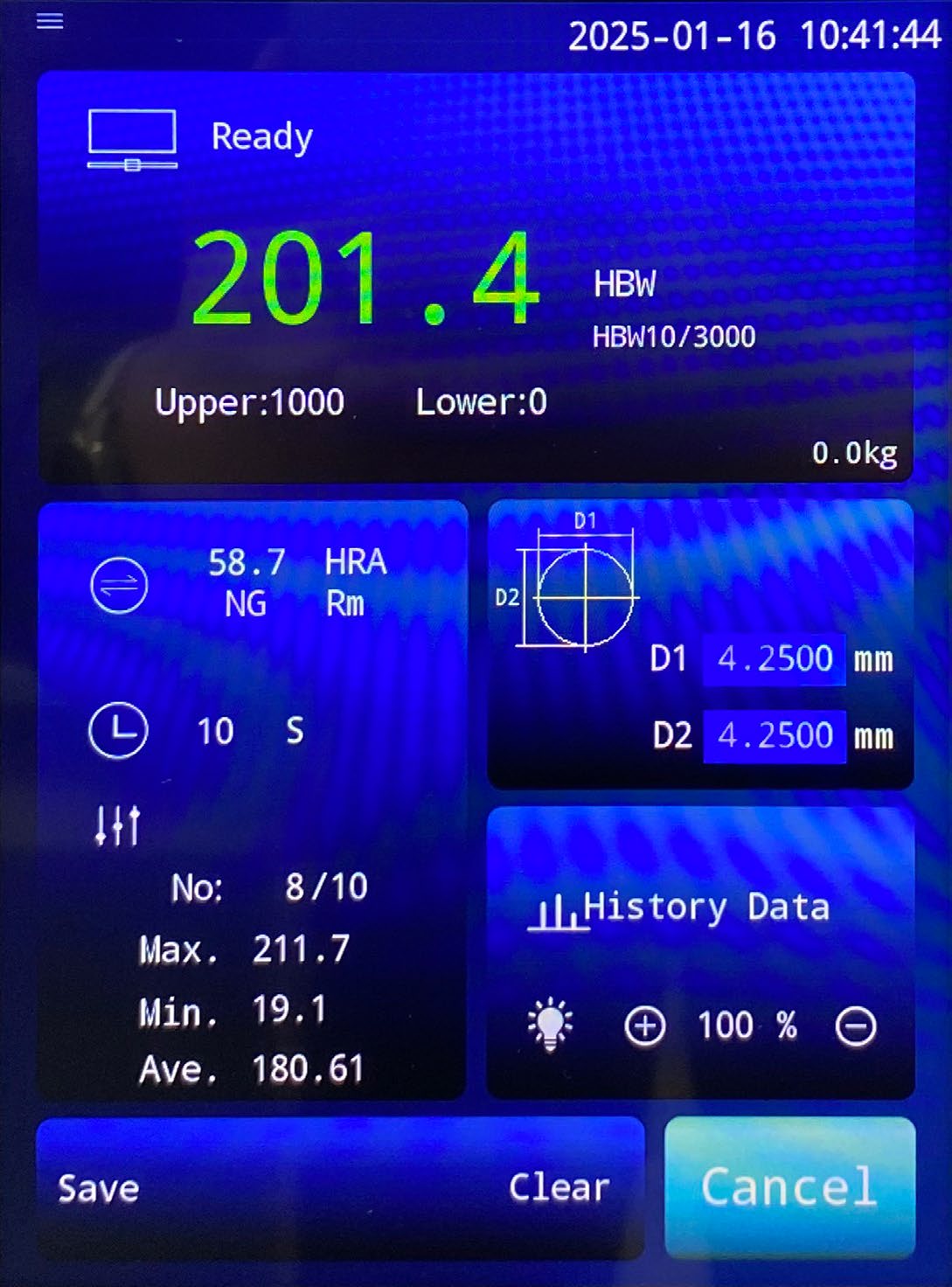This screenshot has width=952, height=1287.
Task: Tap the 100 % magnification value
Action: (747, 1025)
